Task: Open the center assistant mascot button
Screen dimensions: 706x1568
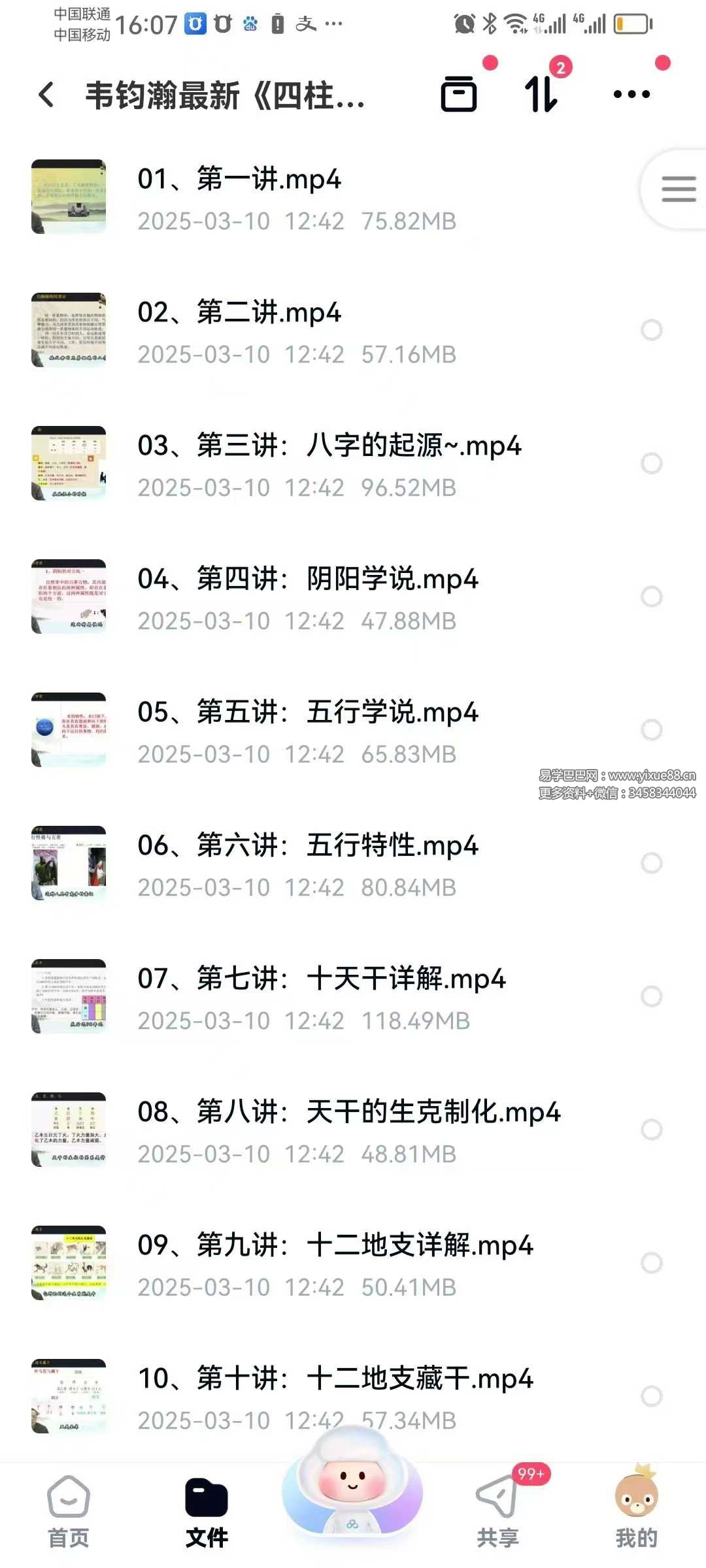Action: 352,1496
